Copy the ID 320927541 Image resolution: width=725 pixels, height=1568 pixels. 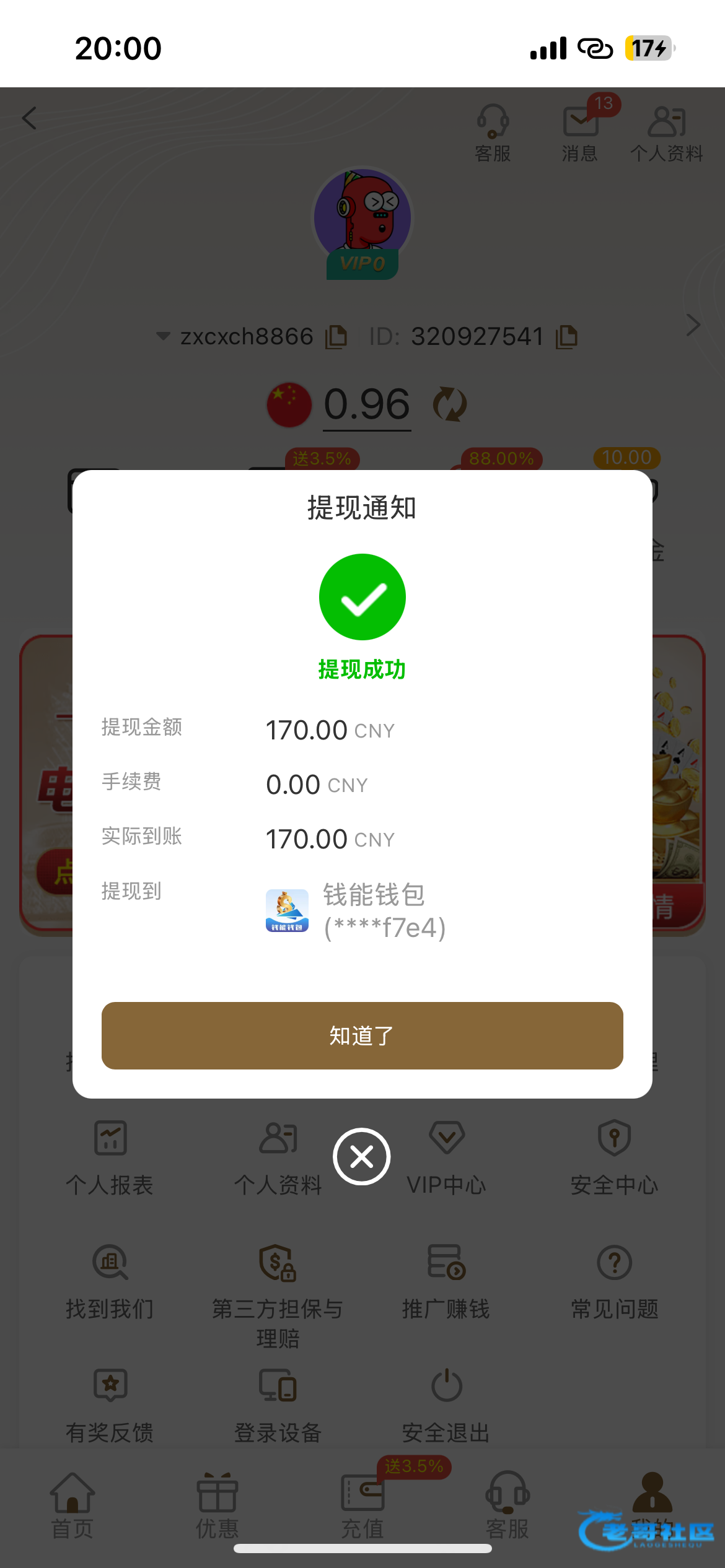coord(567,337)
